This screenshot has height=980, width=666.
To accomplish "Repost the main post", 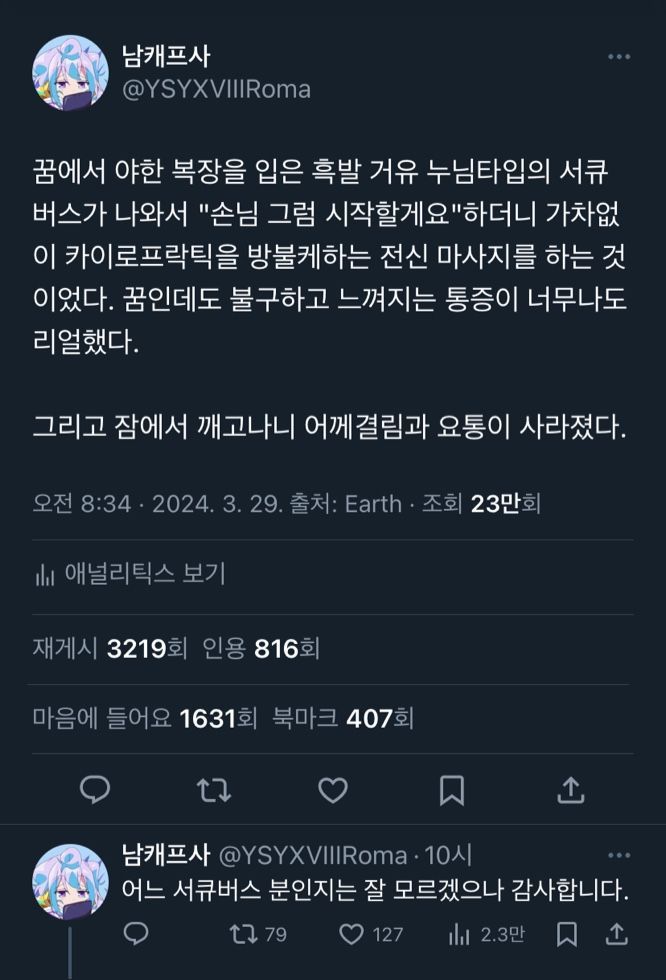I will (213, 790).
